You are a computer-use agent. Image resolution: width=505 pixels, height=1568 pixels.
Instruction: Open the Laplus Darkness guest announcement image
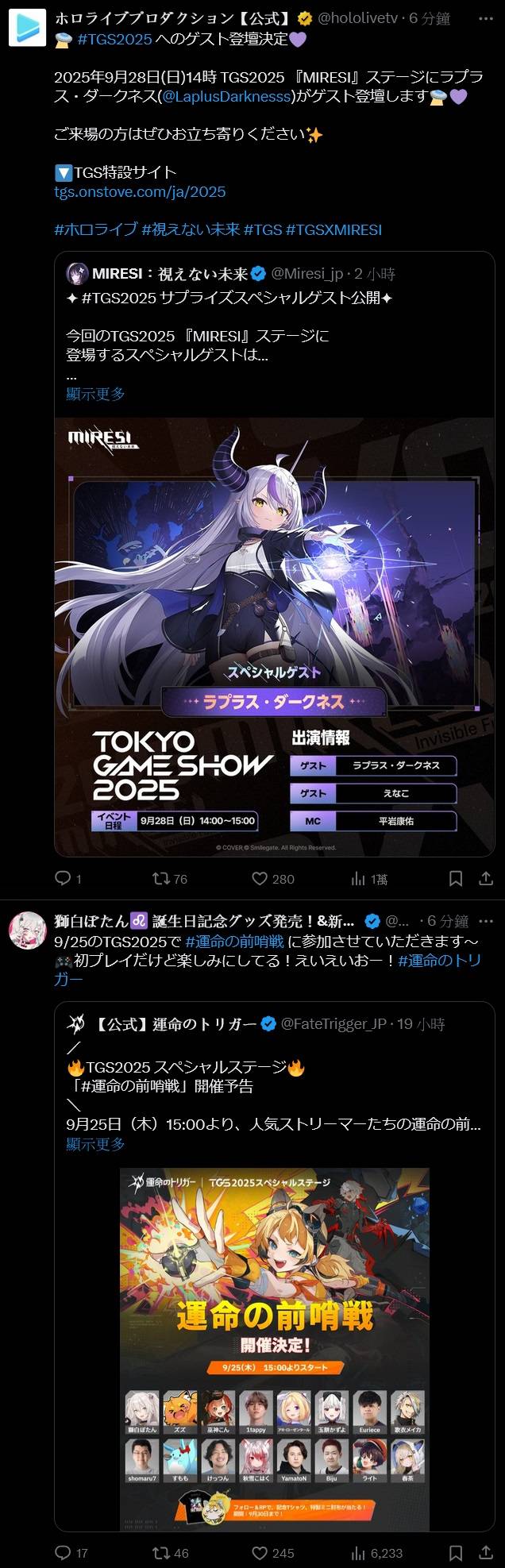click(x=274, y=635)
